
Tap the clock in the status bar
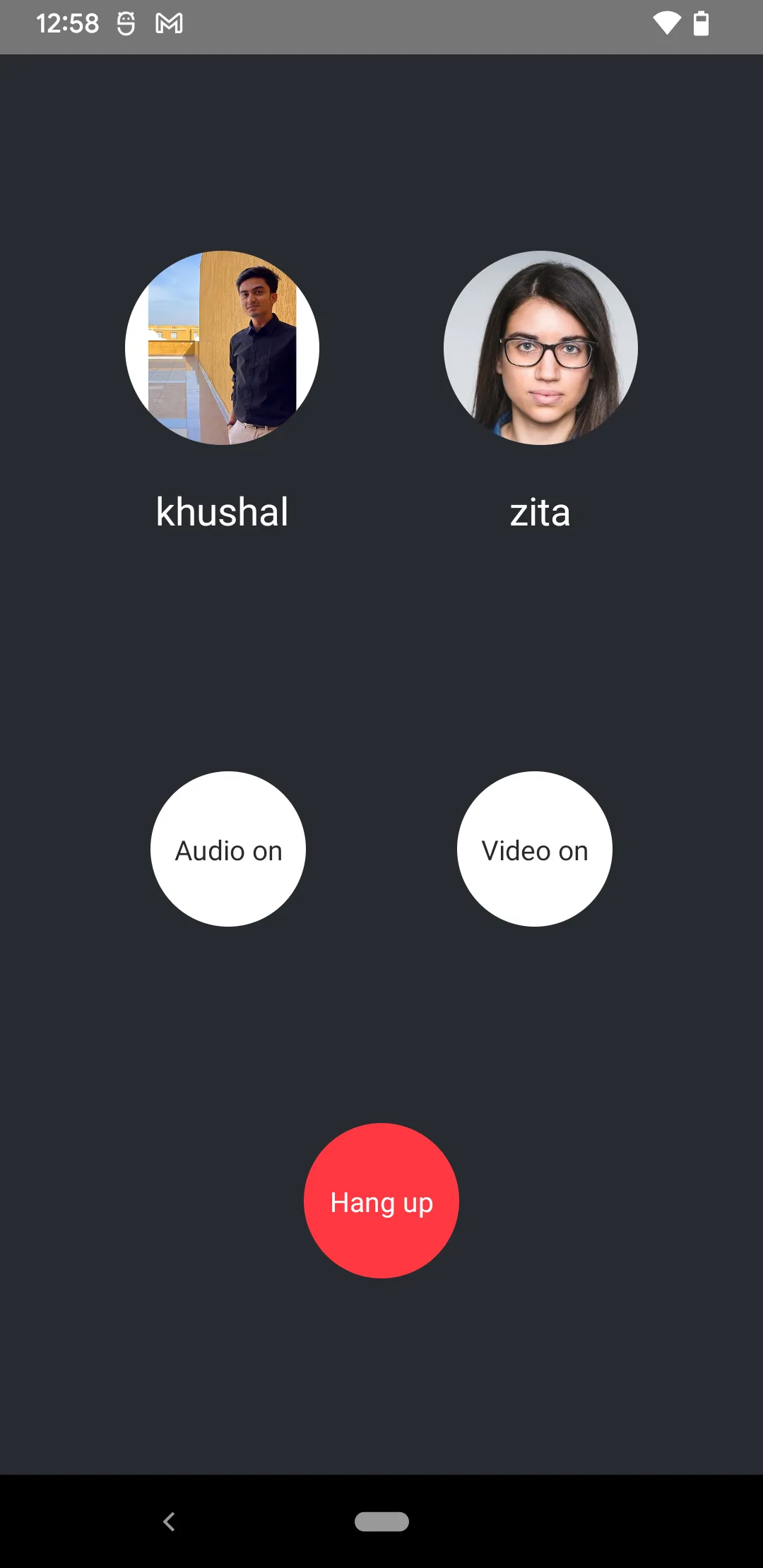[x=68, y=24]
